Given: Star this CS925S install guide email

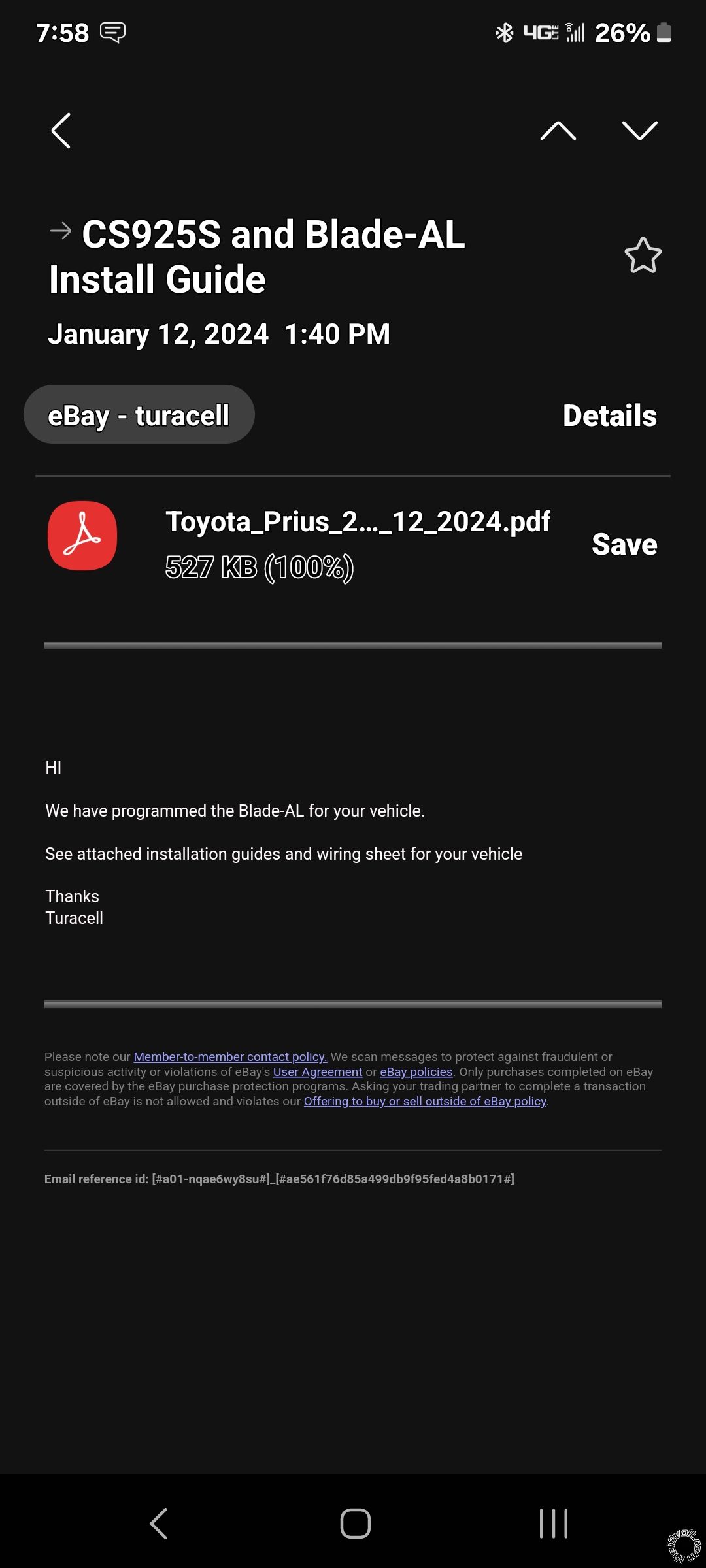Looking at the screenshot, I should 643,255.
